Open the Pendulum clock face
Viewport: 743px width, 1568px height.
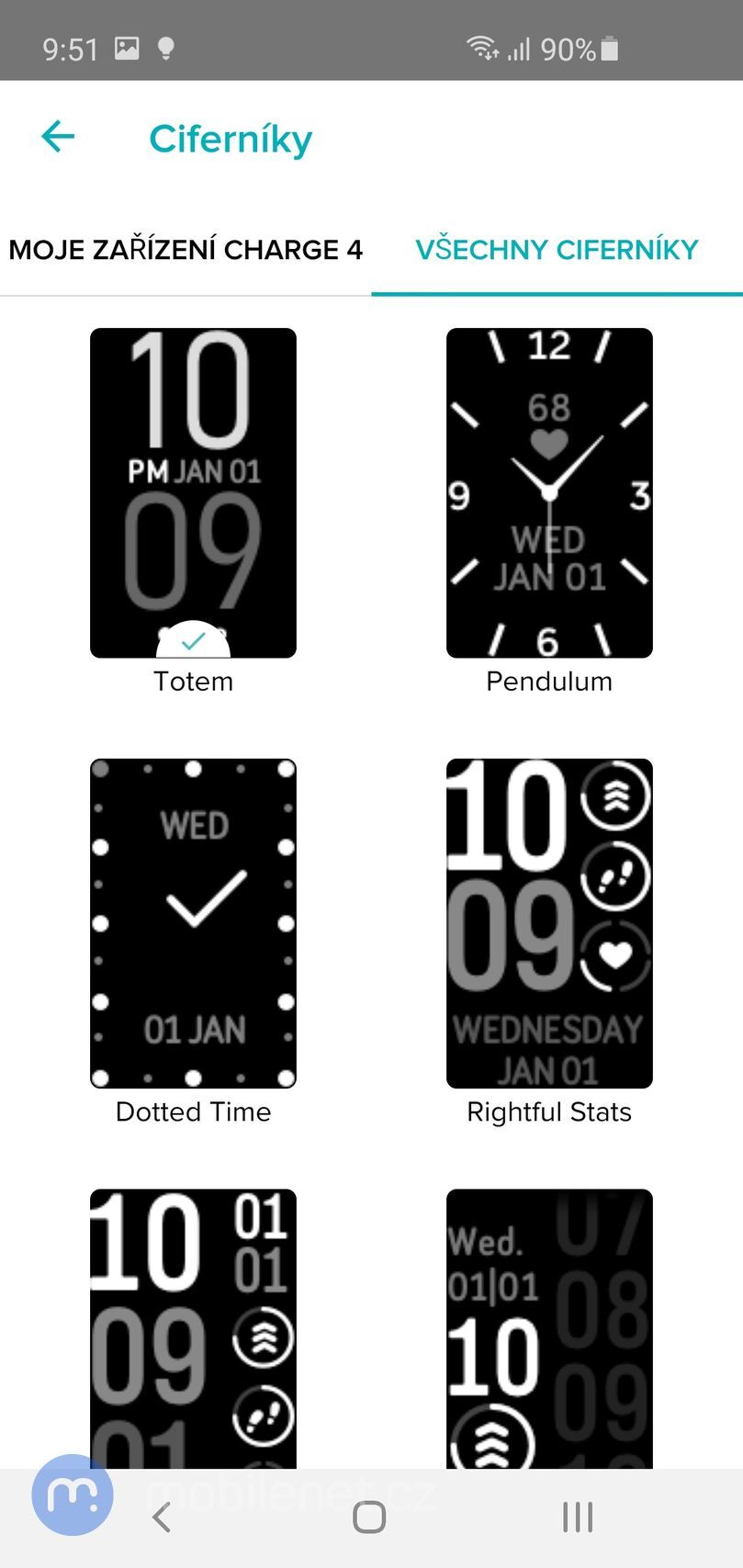(x=549, y=492)
